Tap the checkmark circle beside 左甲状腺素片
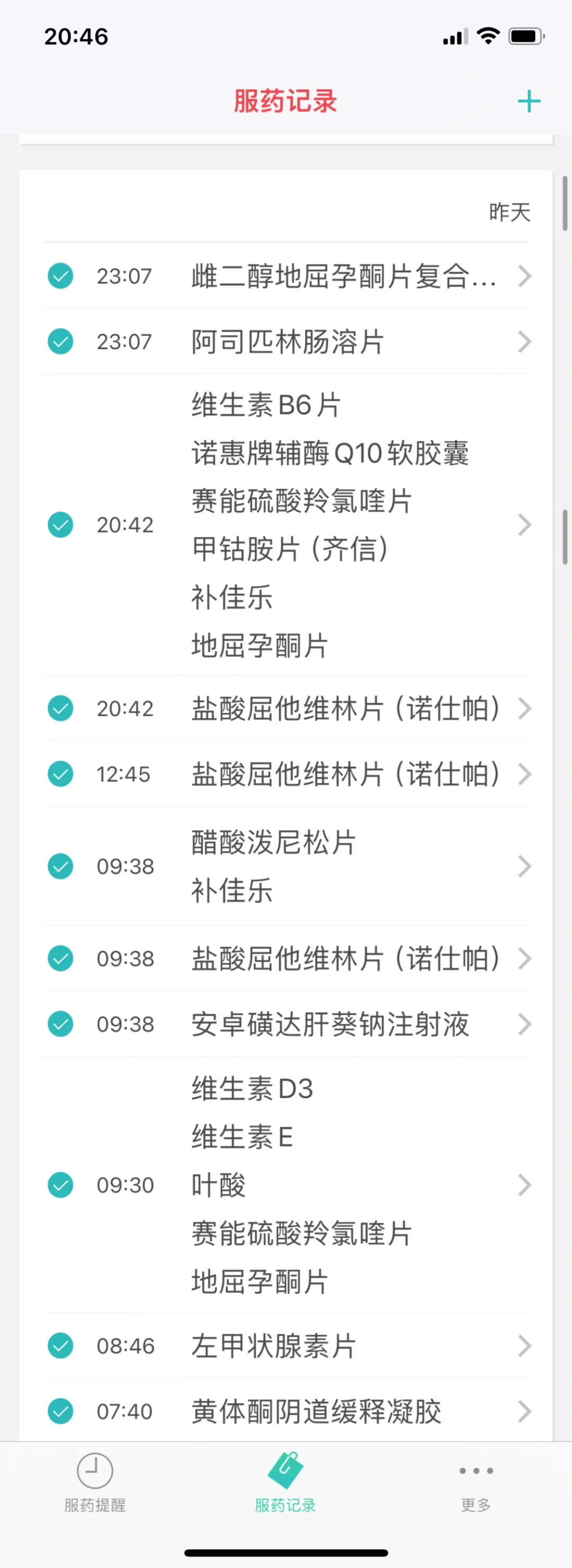This screenshot has width=572, height=1568. [60, 1346]
